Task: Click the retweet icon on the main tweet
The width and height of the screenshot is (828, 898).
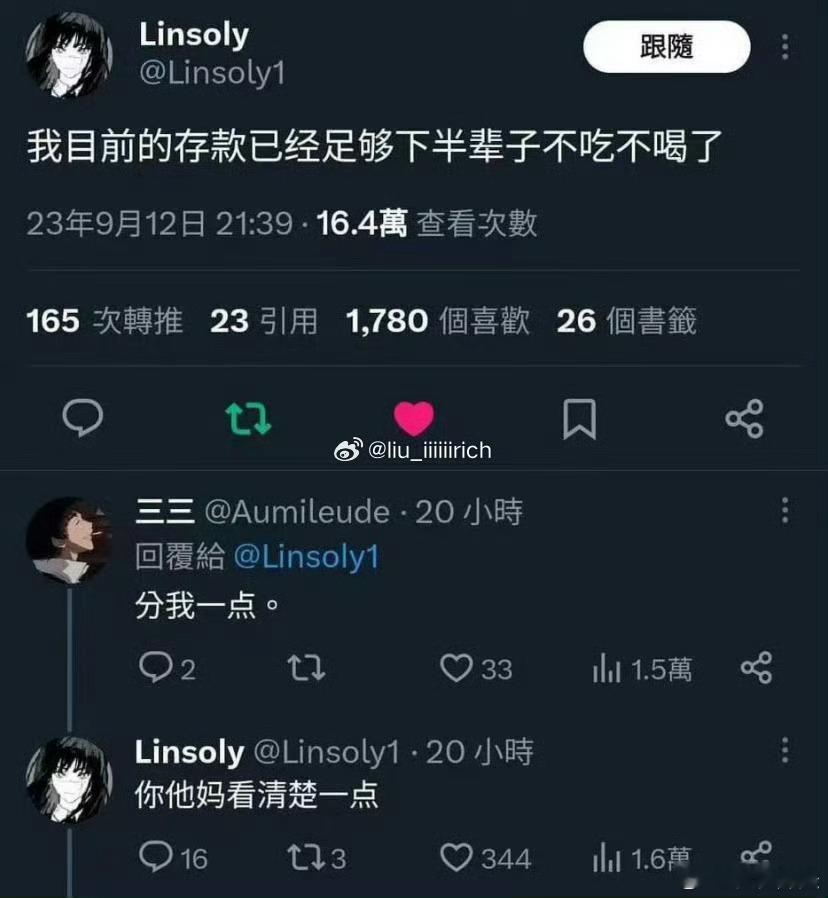Action: pos(248,420)
